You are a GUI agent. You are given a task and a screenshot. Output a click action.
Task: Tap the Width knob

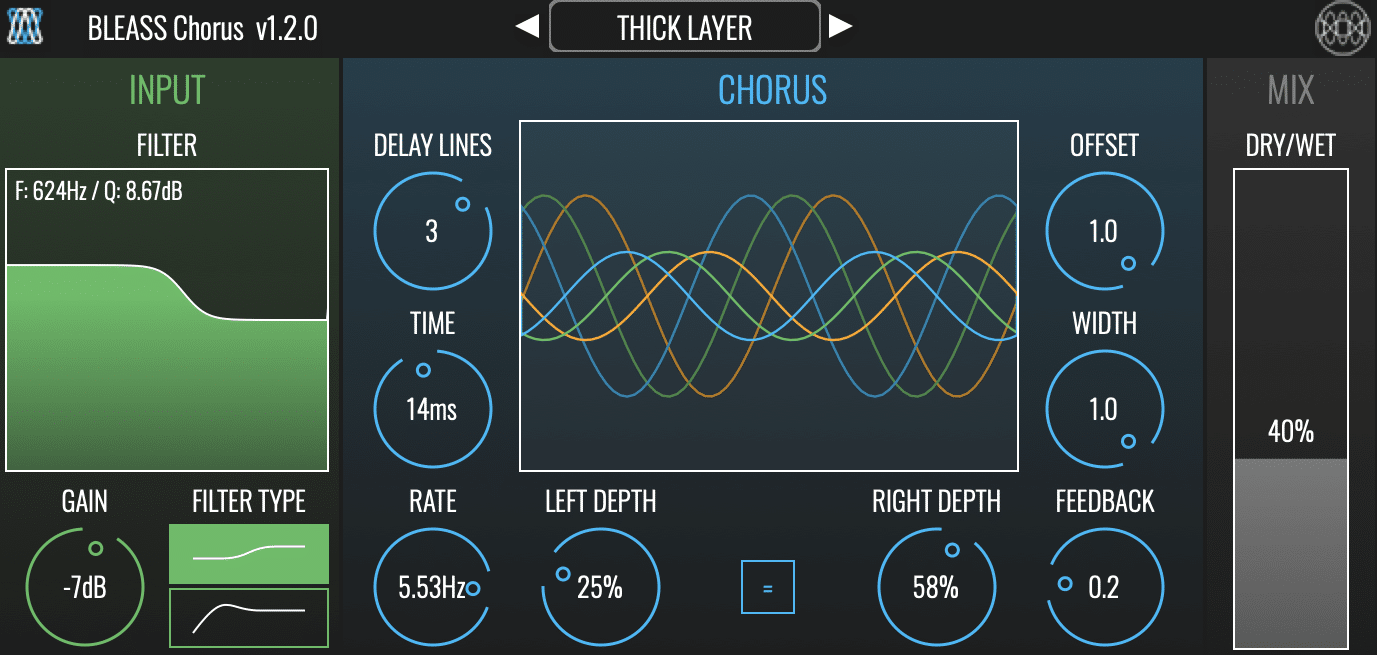point(1104,409)
